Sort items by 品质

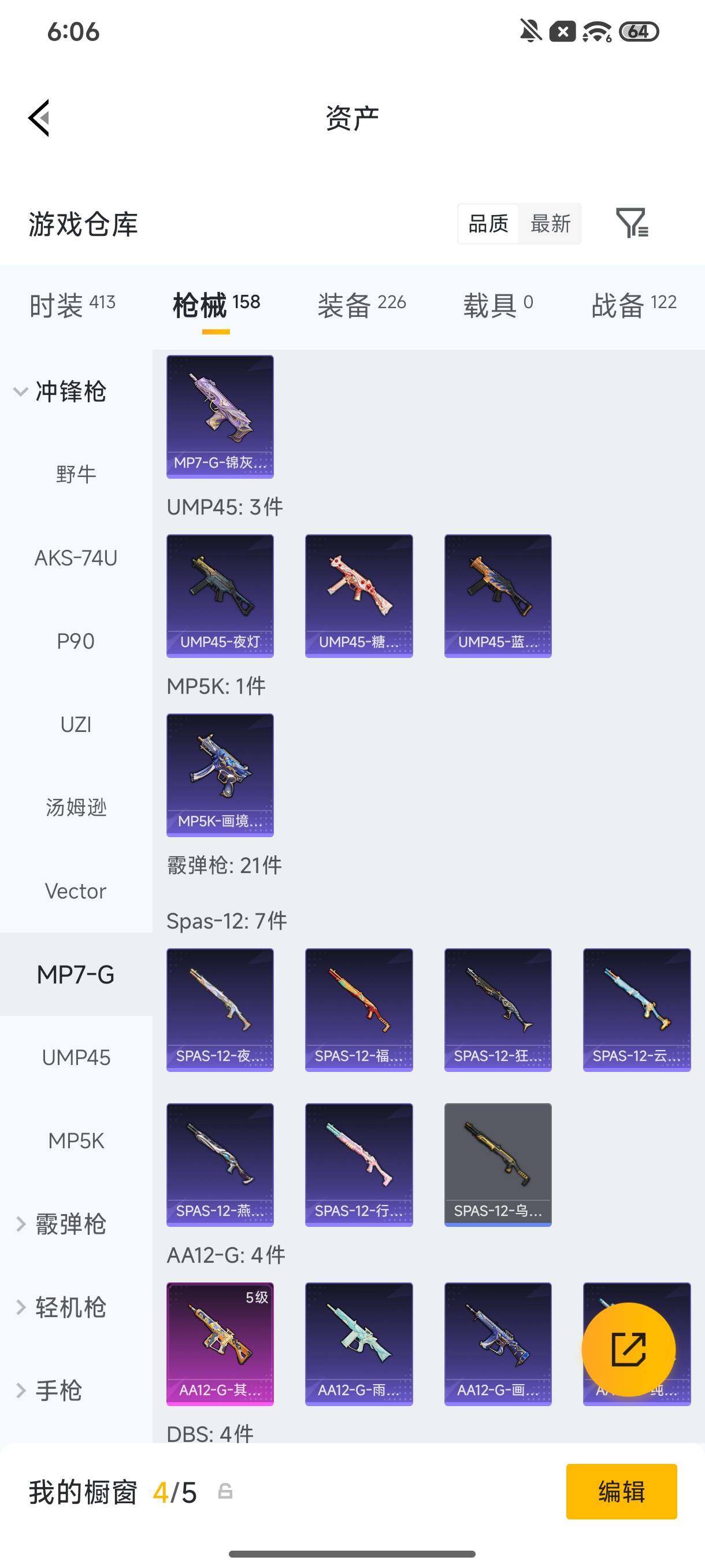pos(488,223)
